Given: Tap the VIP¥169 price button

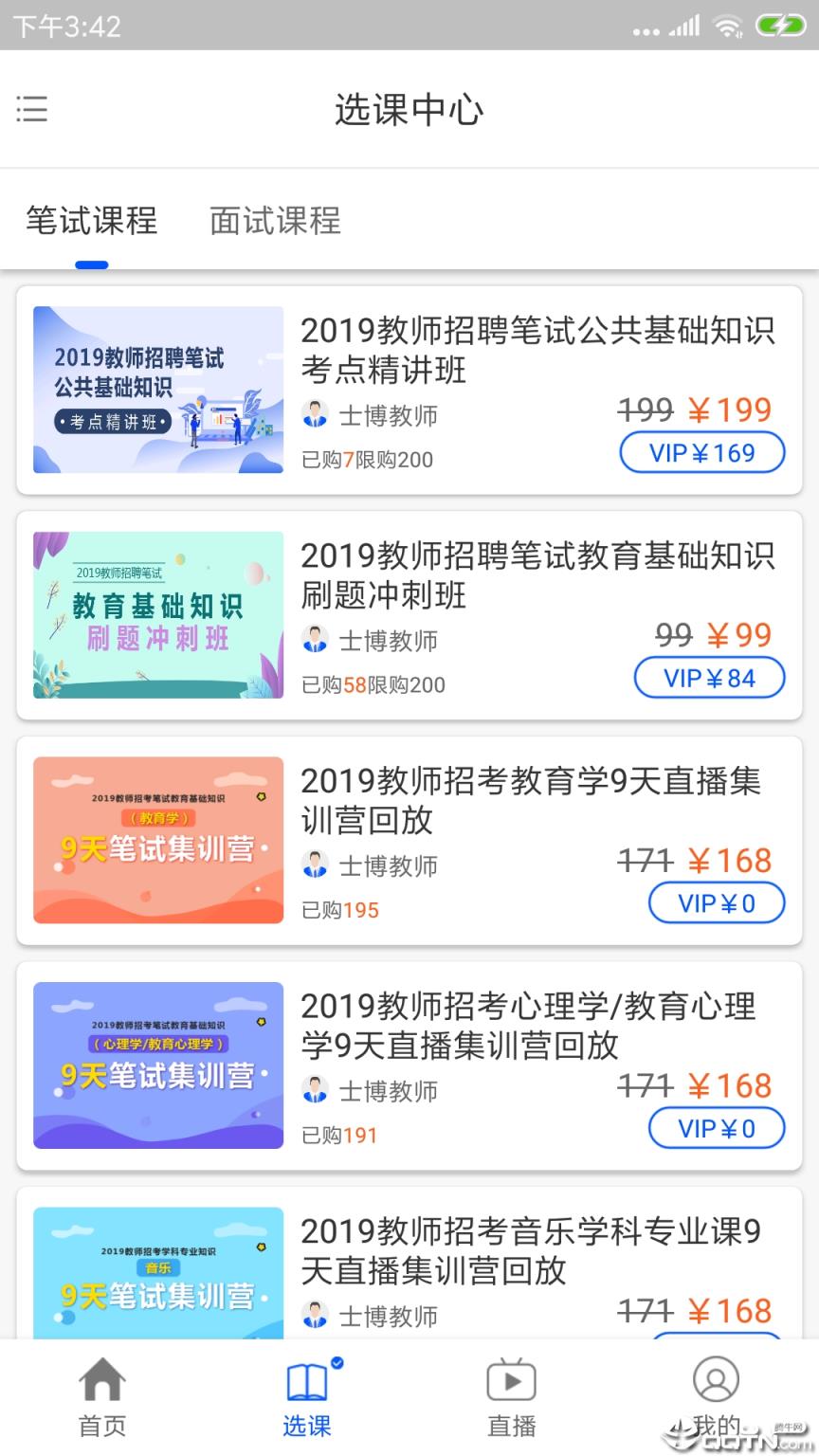Looking at the screenshot, I should [x=701, y=452].
